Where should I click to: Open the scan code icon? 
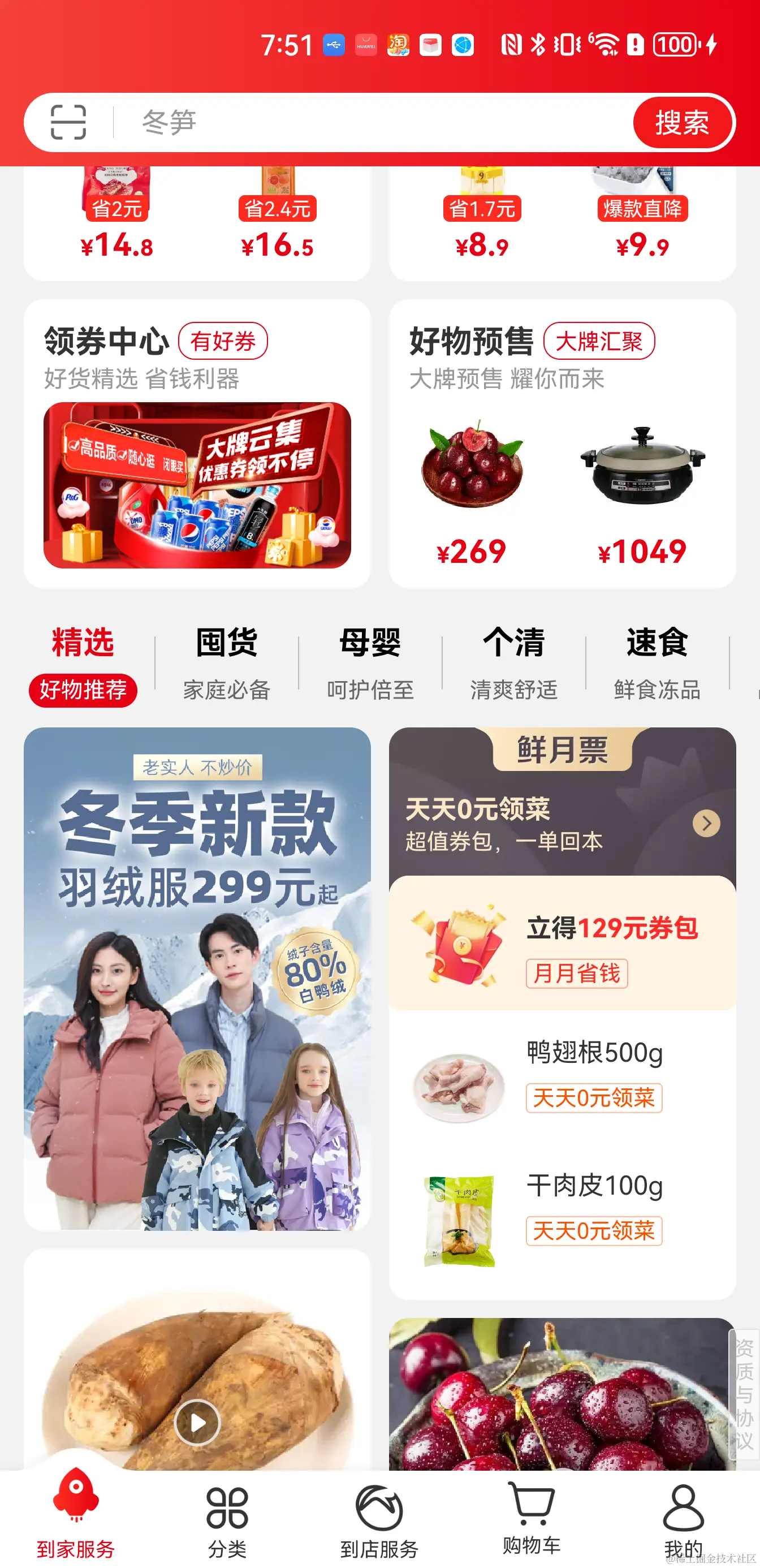(x=68, y=122)
